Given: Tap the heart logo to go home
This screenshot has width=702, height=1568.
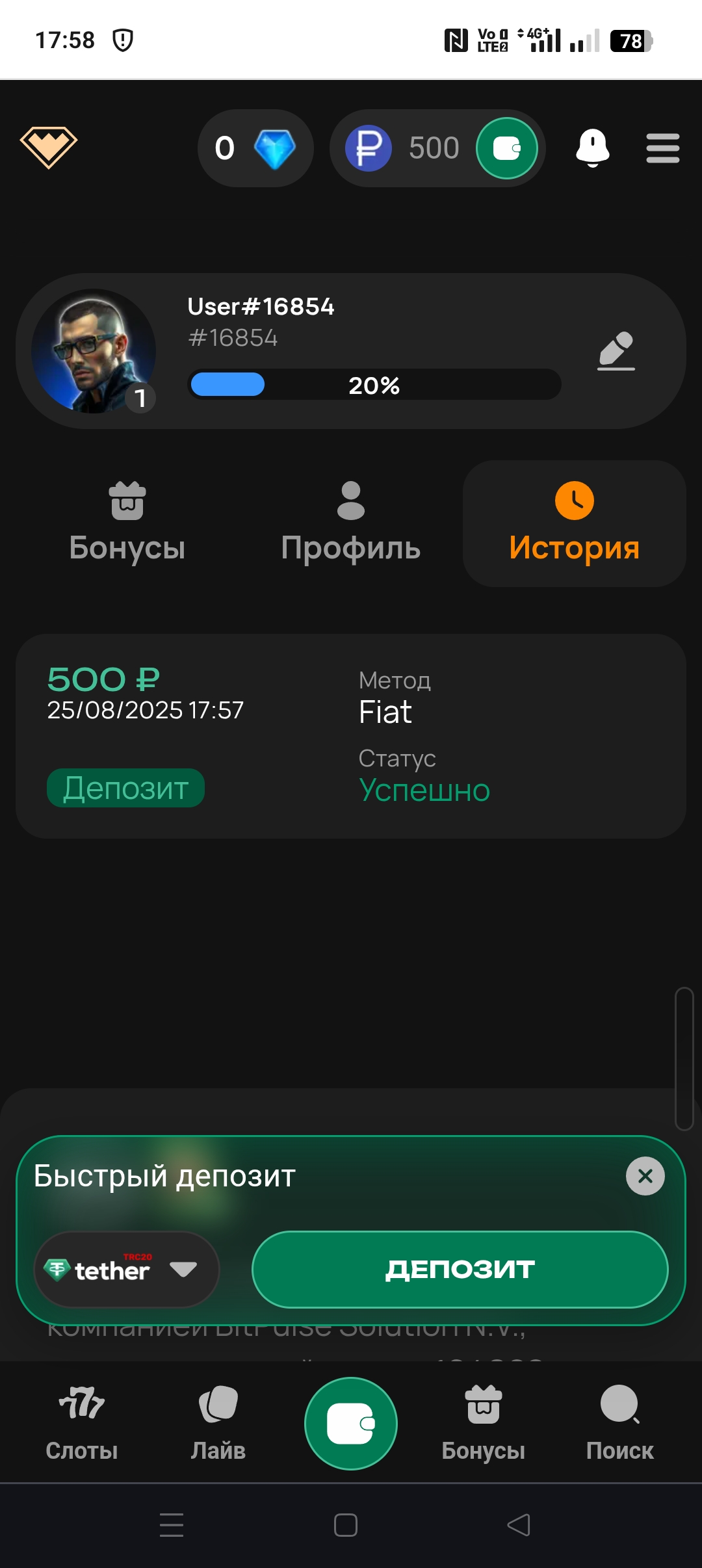Looking at the screenshot, I should [x=49, y=147].
